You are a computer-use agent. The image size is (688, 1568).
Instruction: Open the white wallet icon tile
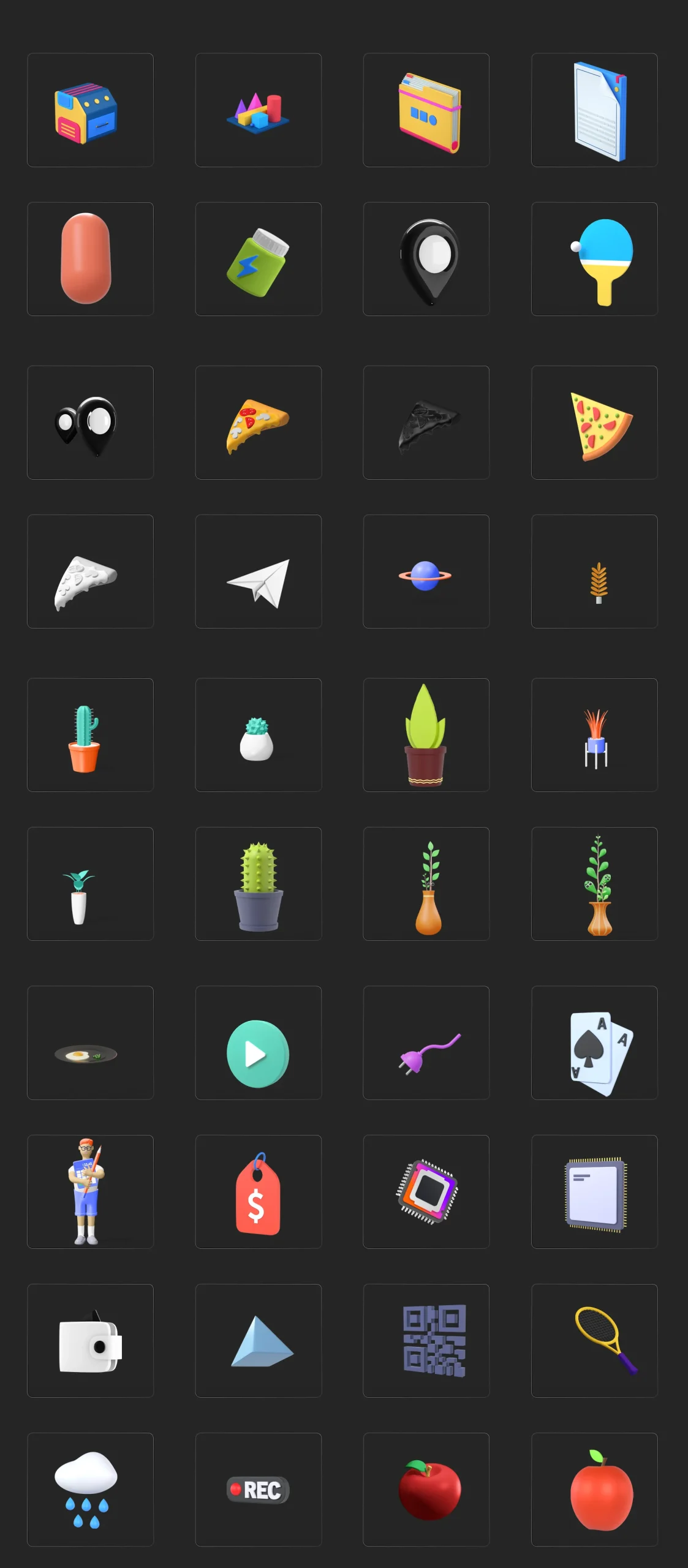[x=90, y=1340]
